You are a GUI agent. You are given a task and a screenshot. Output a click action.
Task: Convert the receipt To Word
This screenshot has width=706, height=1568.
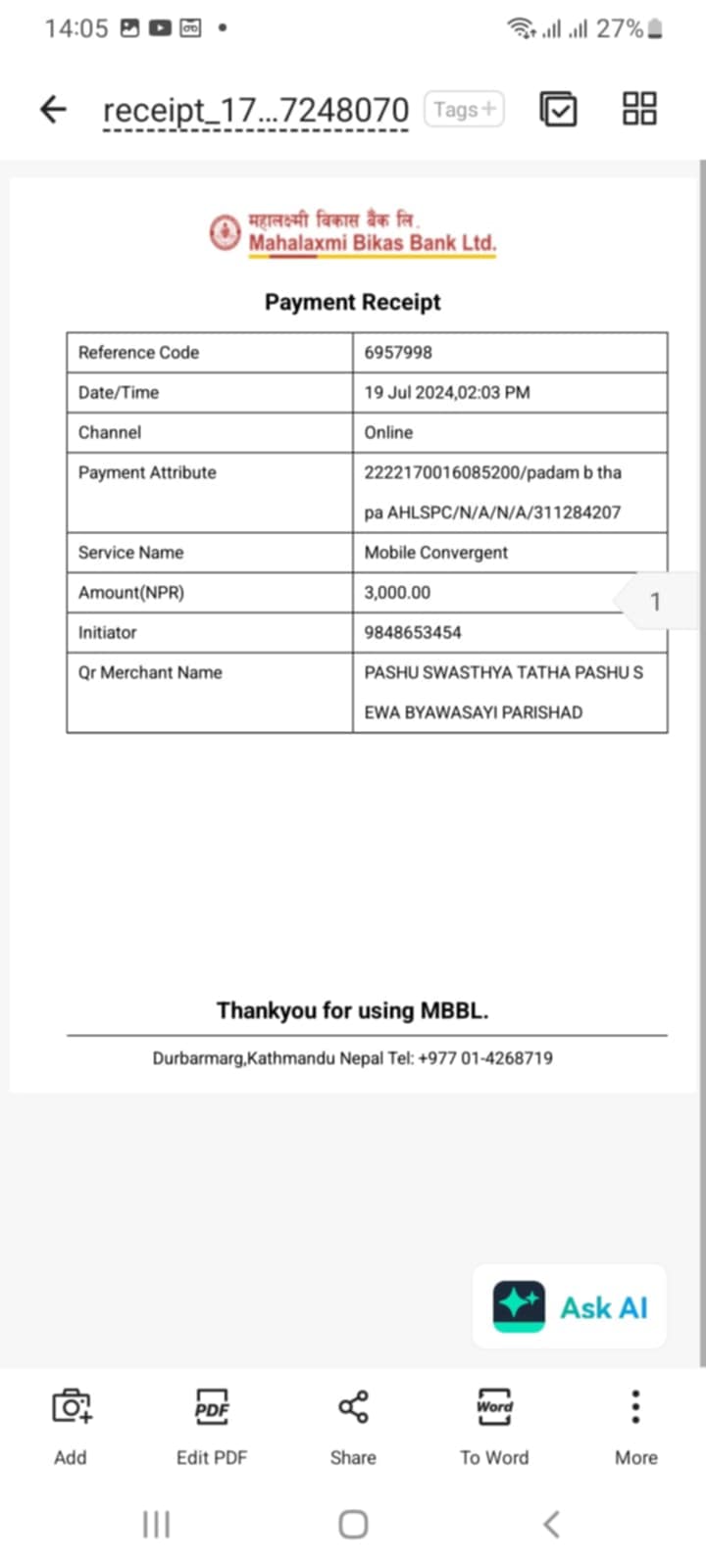494,1427
